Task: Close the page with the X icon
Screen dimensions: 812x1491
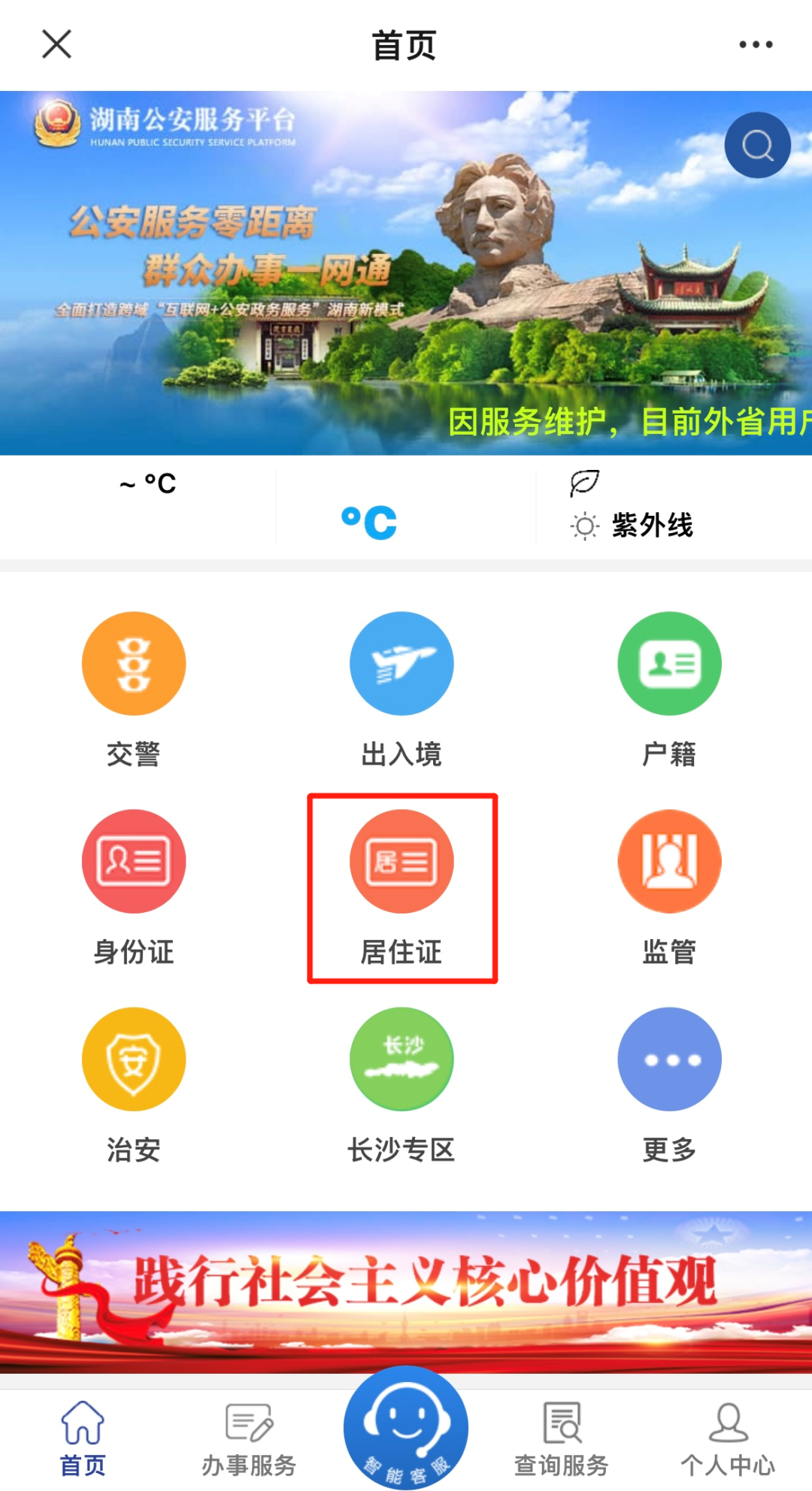Action: [57, 44]
